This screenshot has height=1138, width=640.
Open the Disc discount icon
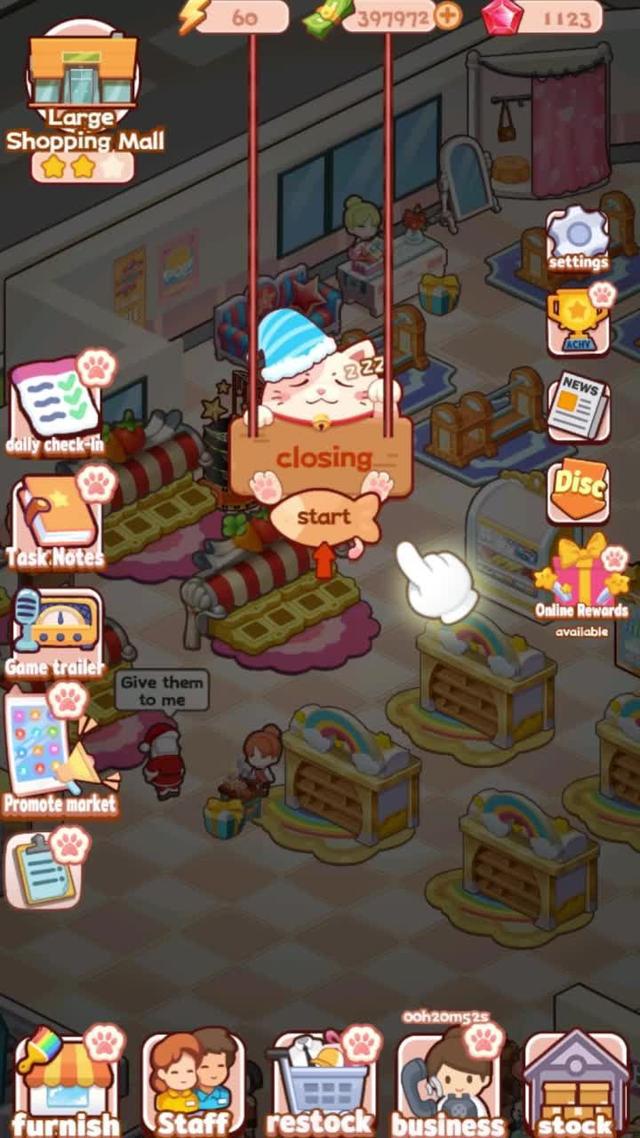pyautogui.click(x=578, y=488)
